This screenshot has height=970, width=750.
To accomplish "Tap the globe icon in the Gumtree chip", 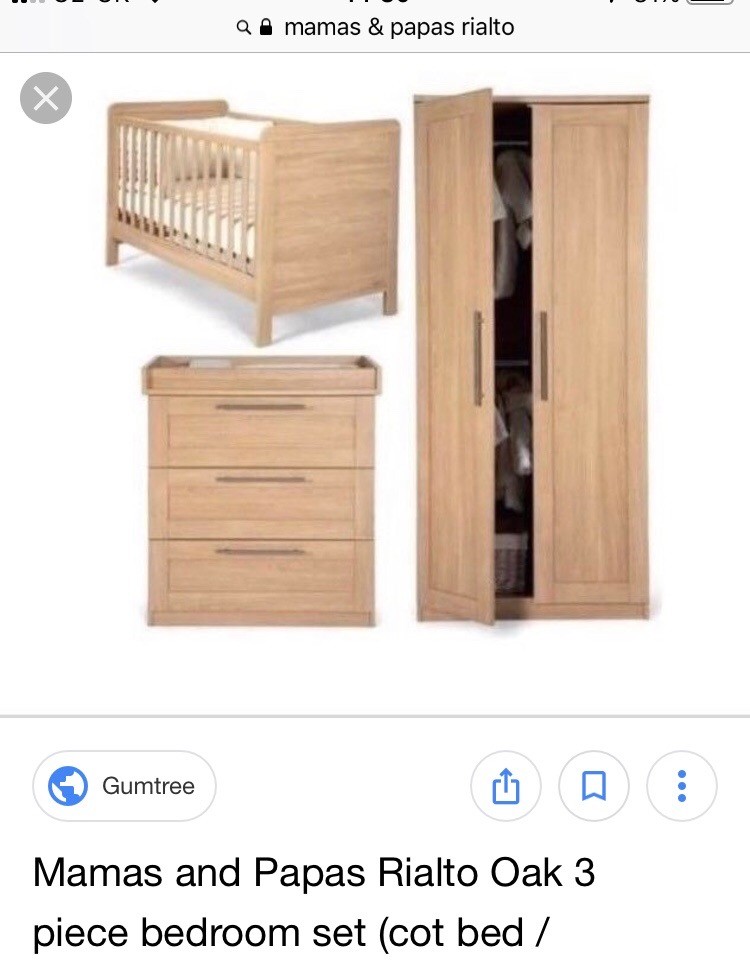I will pyautogui.click(x=66, y=786).
